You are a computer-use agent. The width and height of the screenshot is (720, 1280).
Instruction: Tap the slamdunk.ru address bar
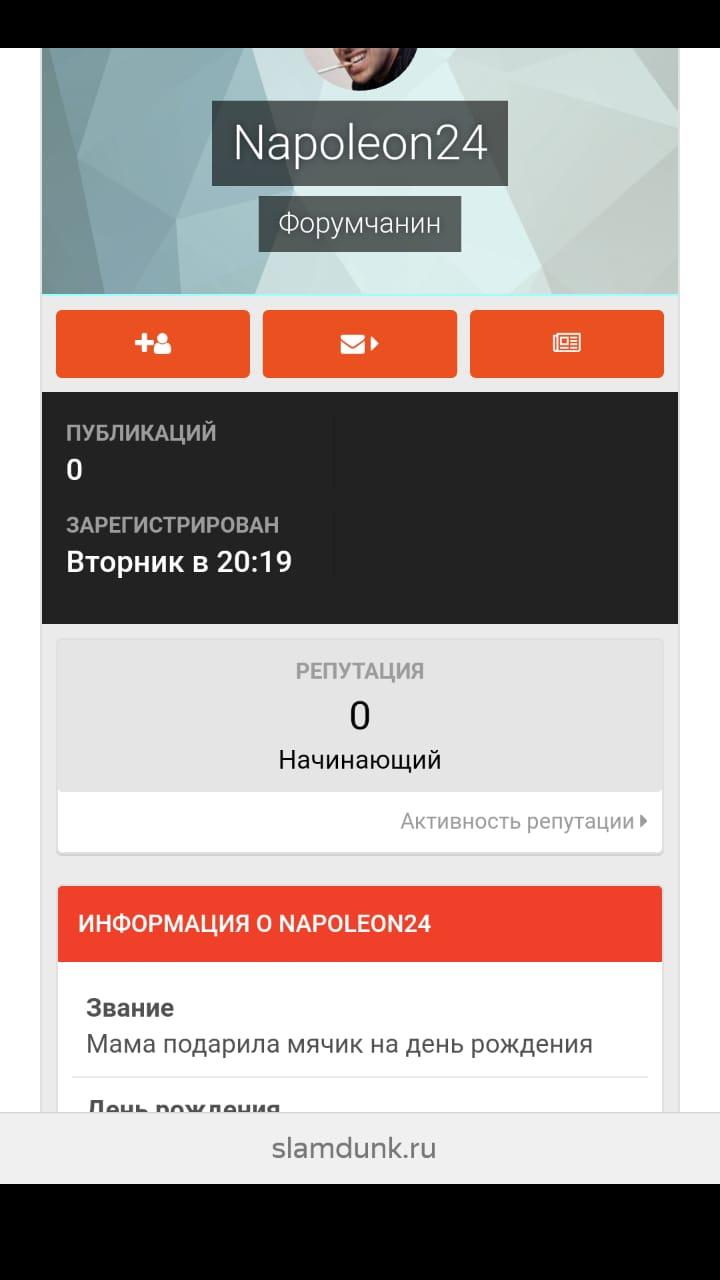pyautogui.click(x=354, y=1148)
